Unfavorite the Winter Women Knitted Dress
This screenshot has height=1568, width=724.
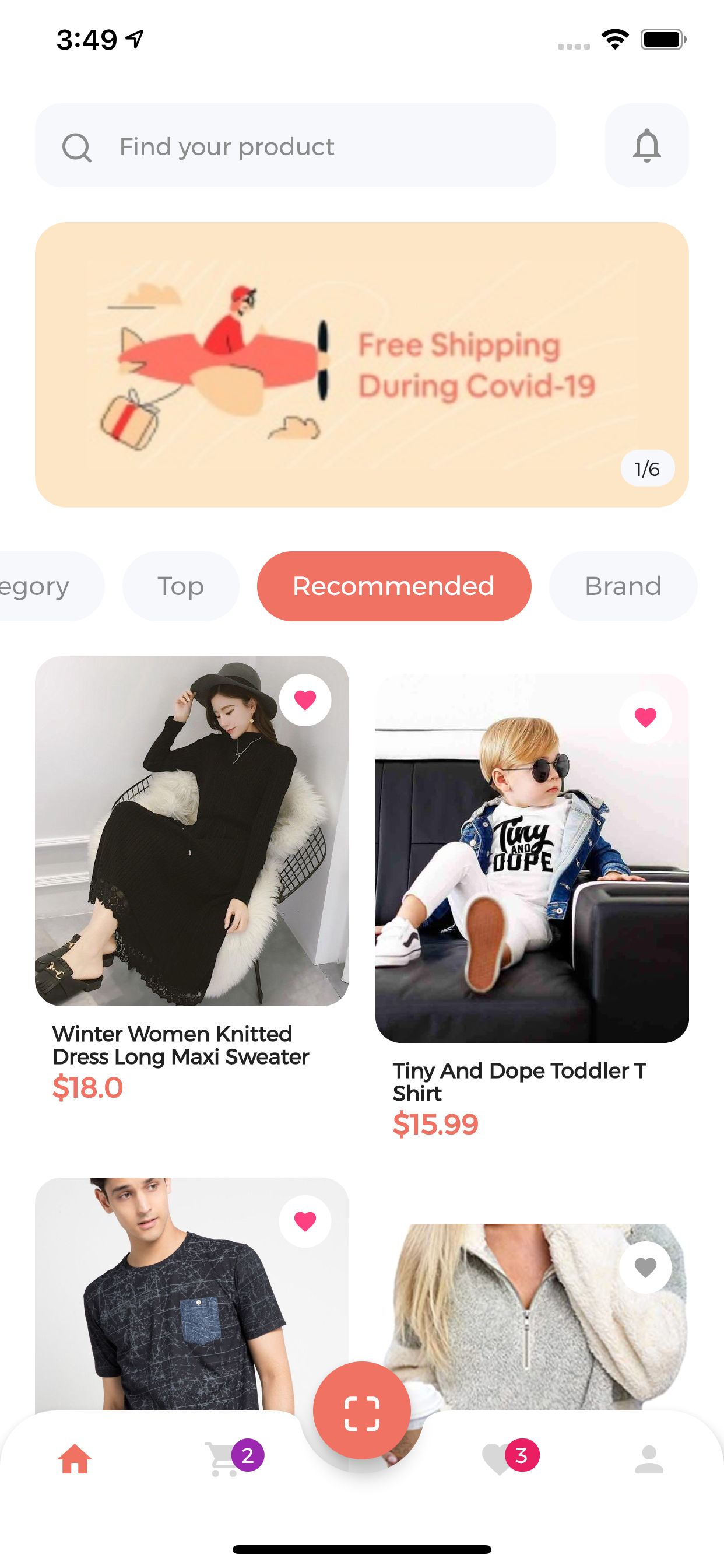[305, 700]
